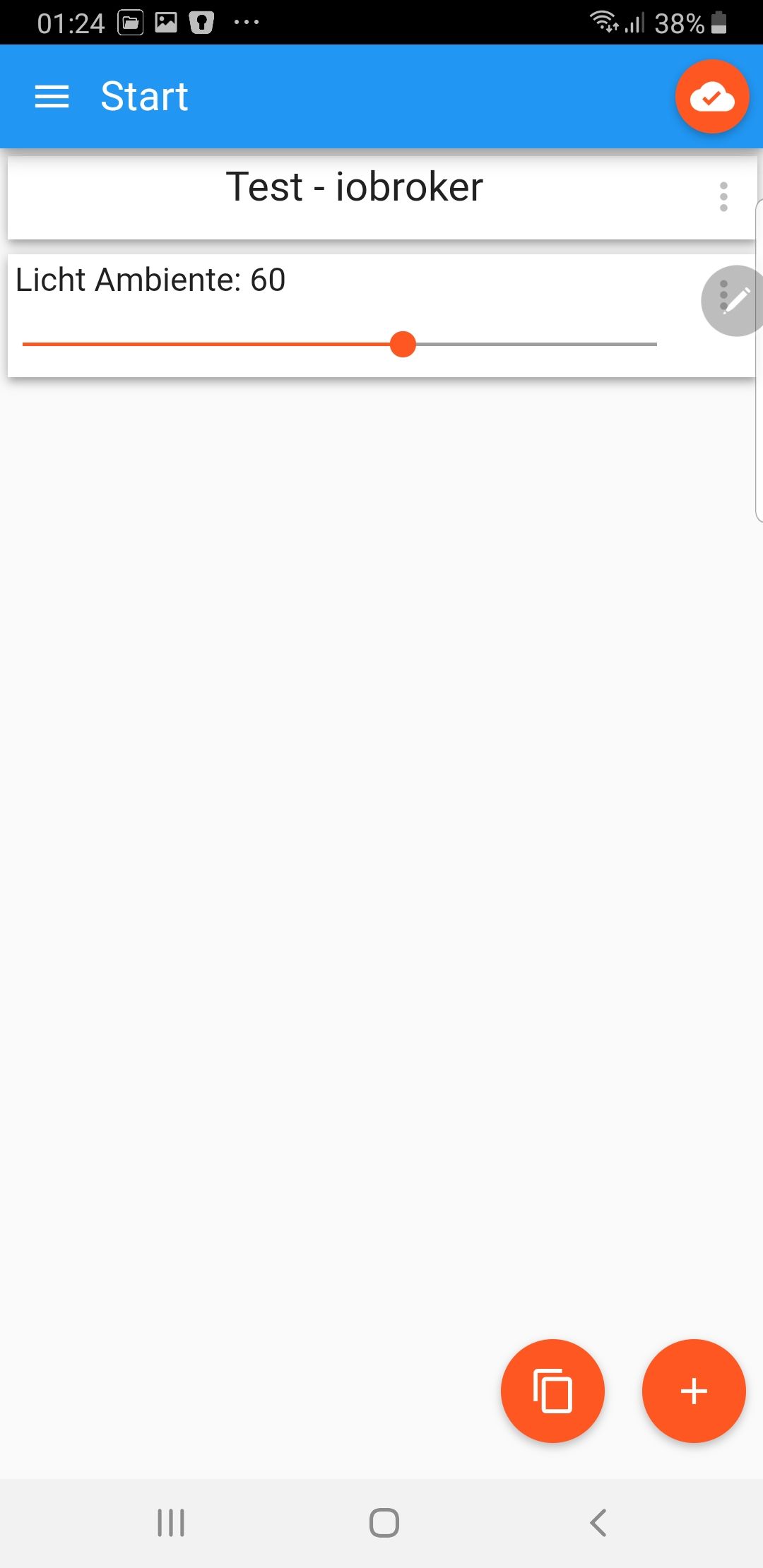Tap the Licht Ambiente slider handle
Image resolution: width=763 pixels, height=1568 pixels.
(x=403, y=345)
